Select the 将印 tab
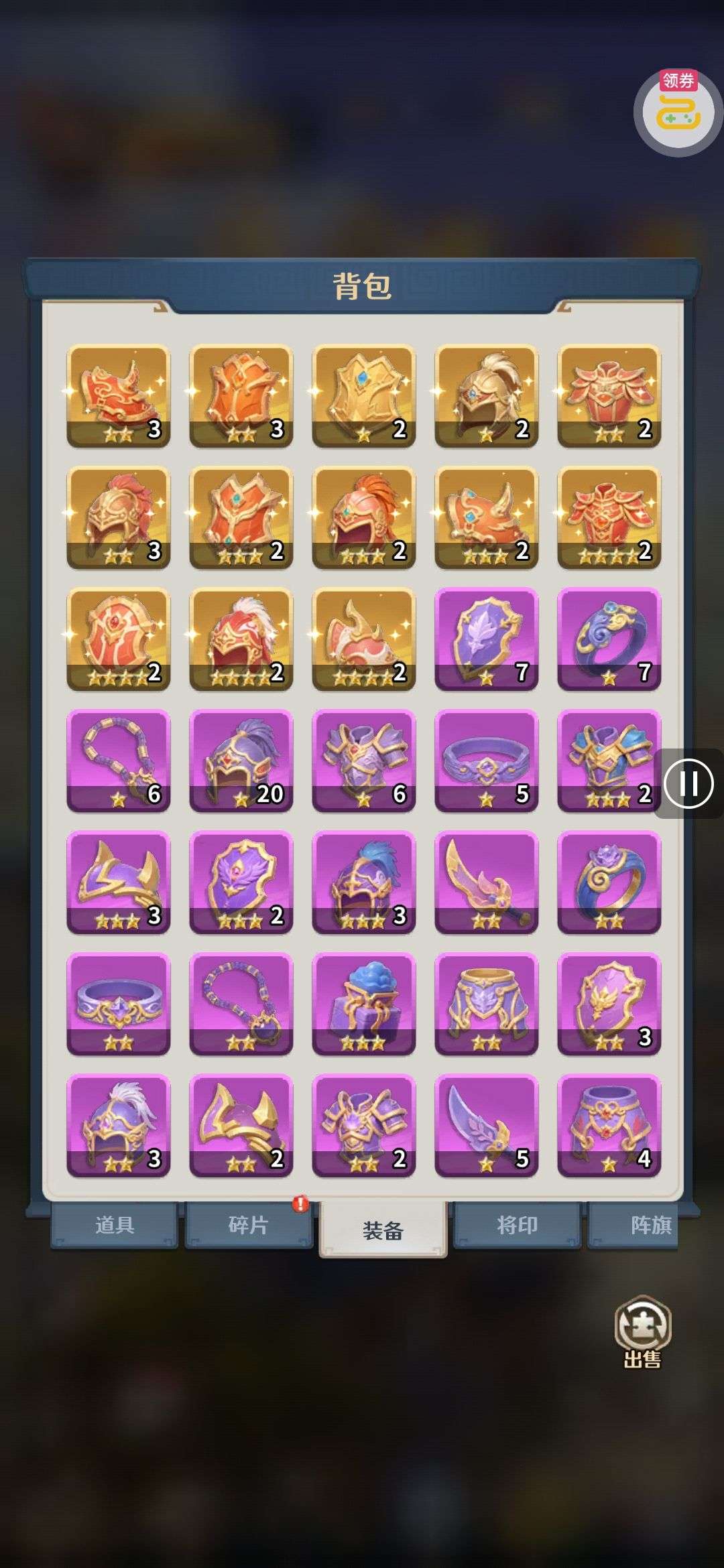724x1568 pixels. click(x=517, y=1226)
